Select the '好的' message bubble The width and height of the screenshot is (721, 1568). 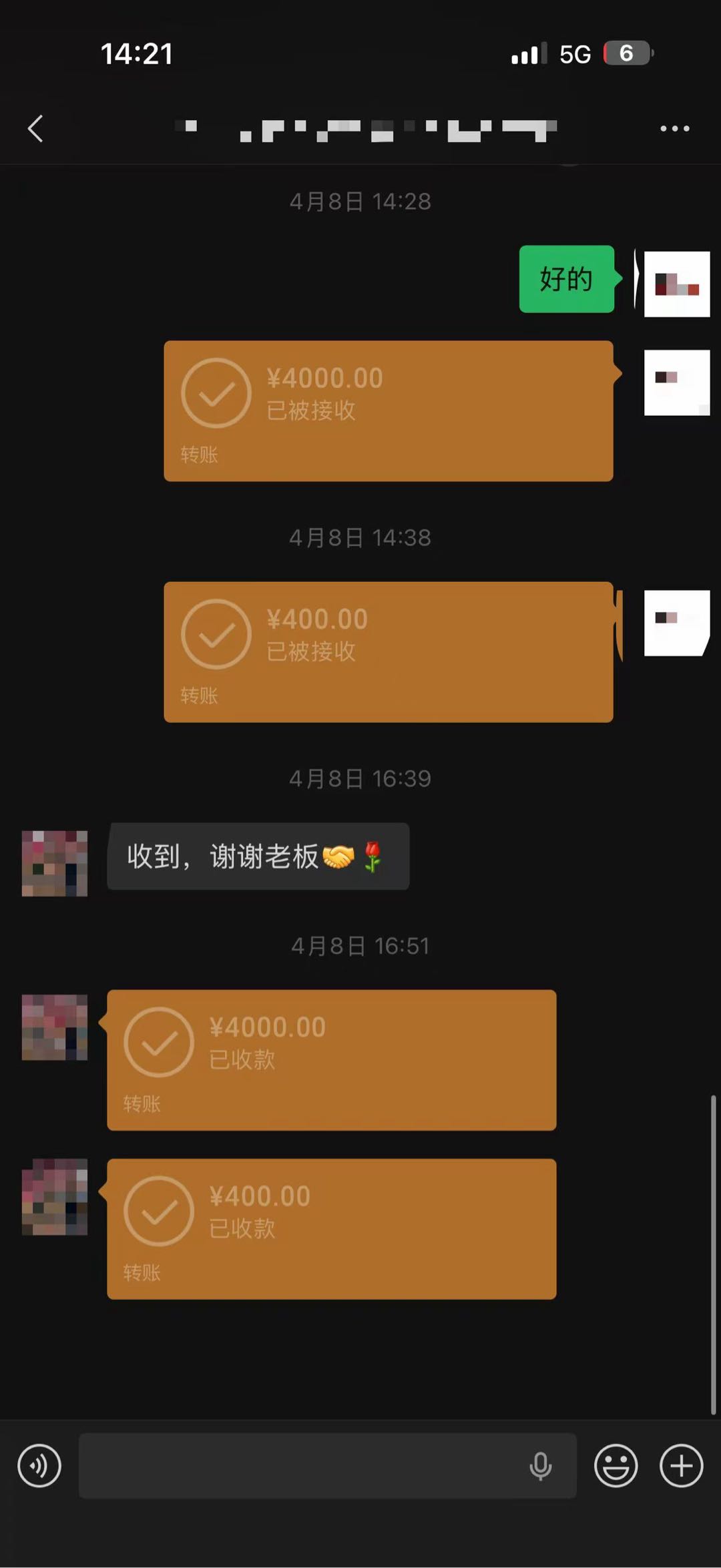tap(566, 280)
